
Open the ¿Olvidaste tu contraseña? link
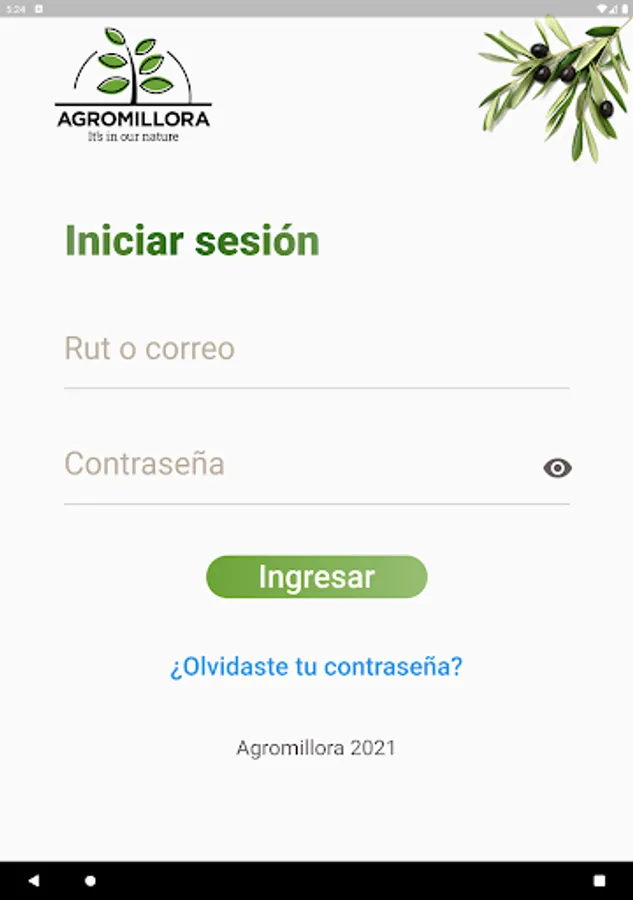316,667
